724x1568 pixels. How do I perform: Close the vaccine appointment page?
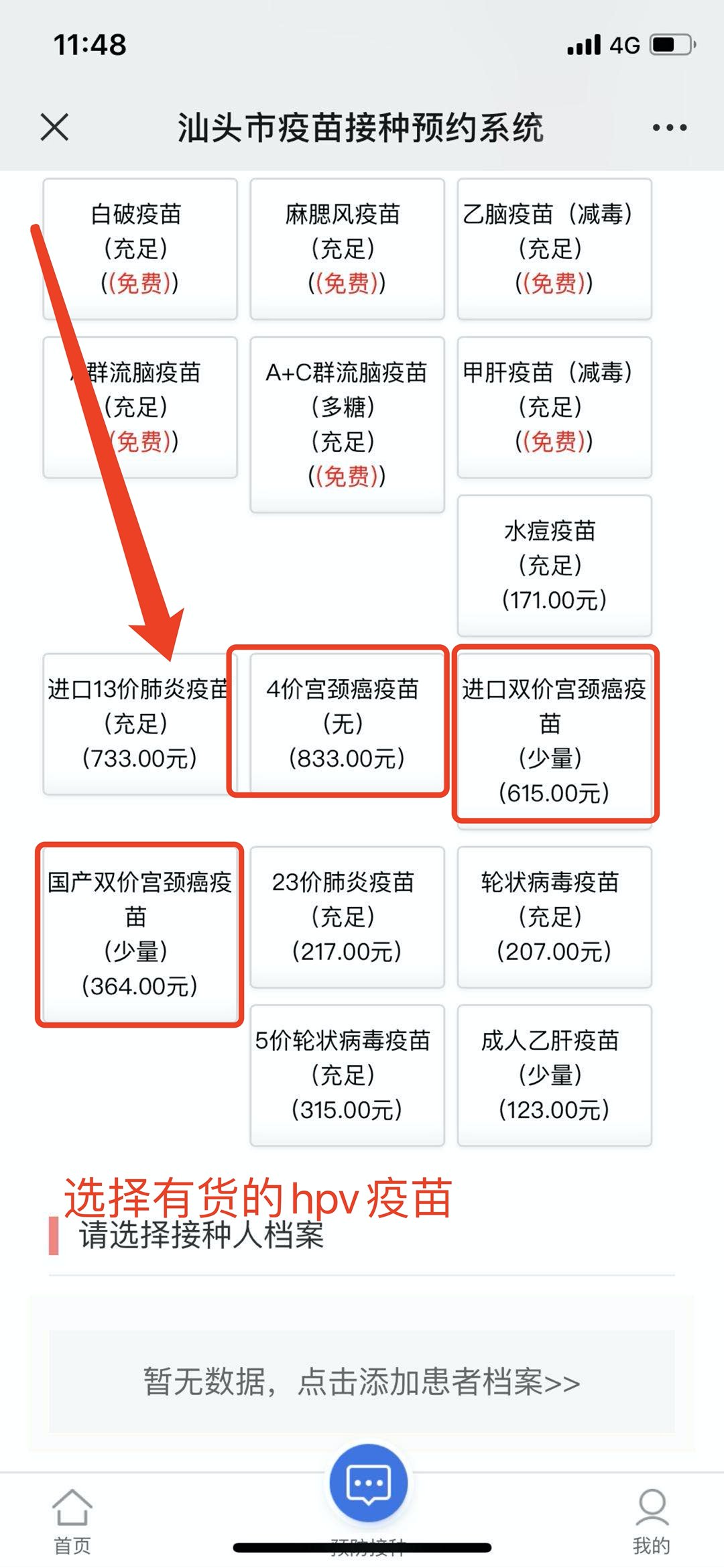pos(54,127)
